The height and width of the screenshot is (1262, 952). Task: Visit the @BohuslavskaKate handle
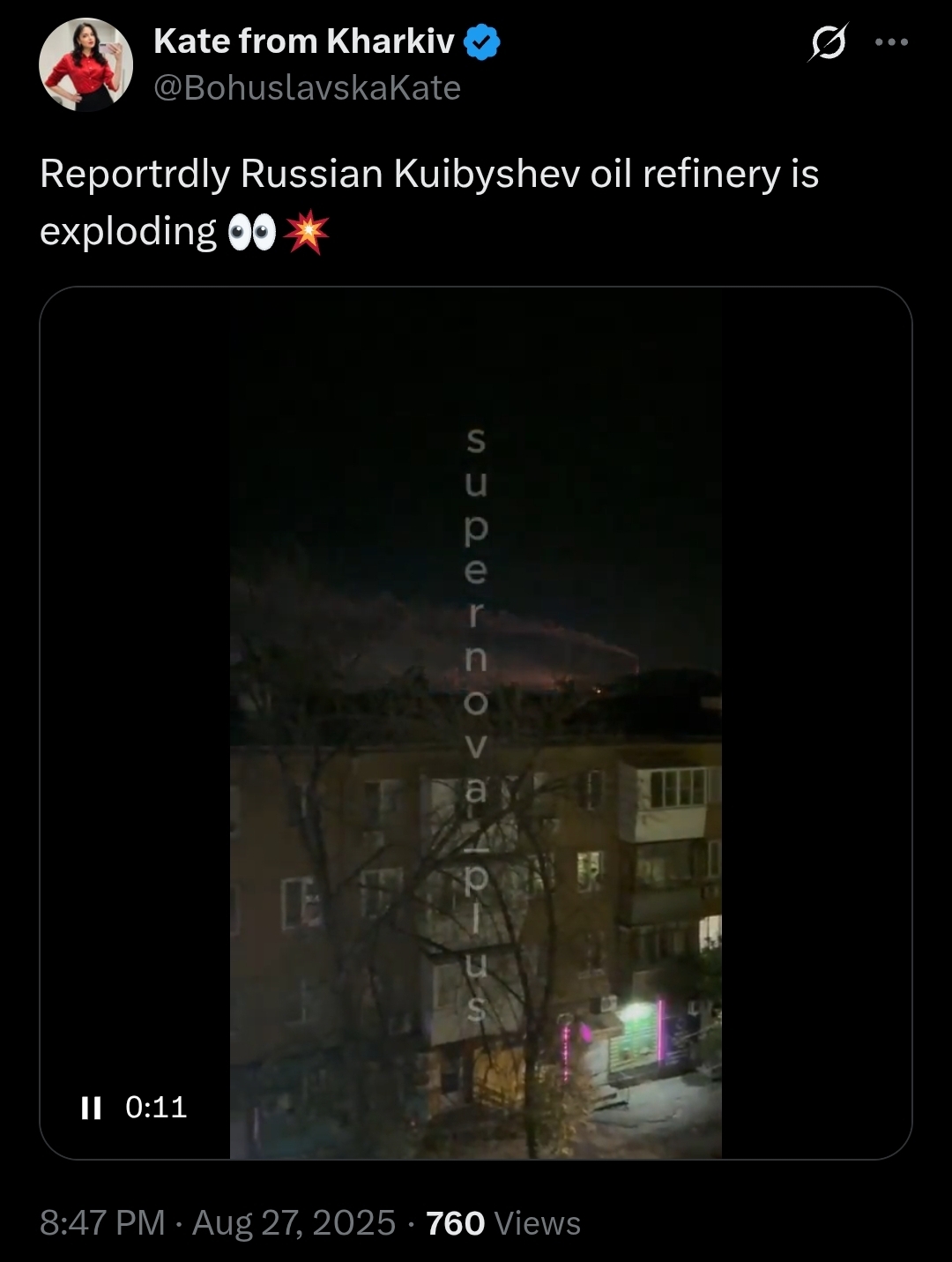coord(307,88)
